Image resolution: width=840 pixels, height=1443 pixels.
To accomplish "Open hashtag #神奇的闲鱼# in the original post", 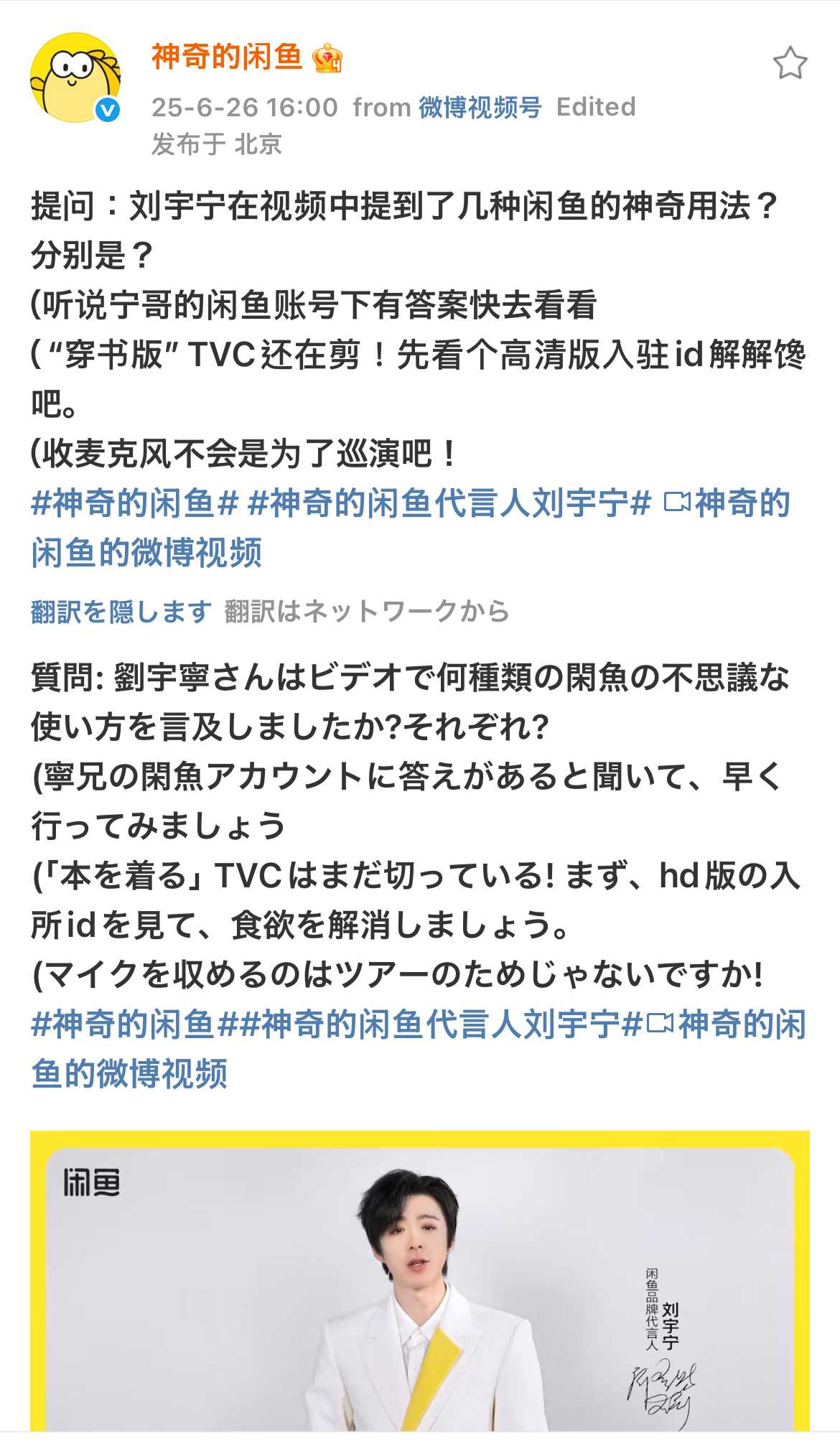I will [x=134, y=503].
